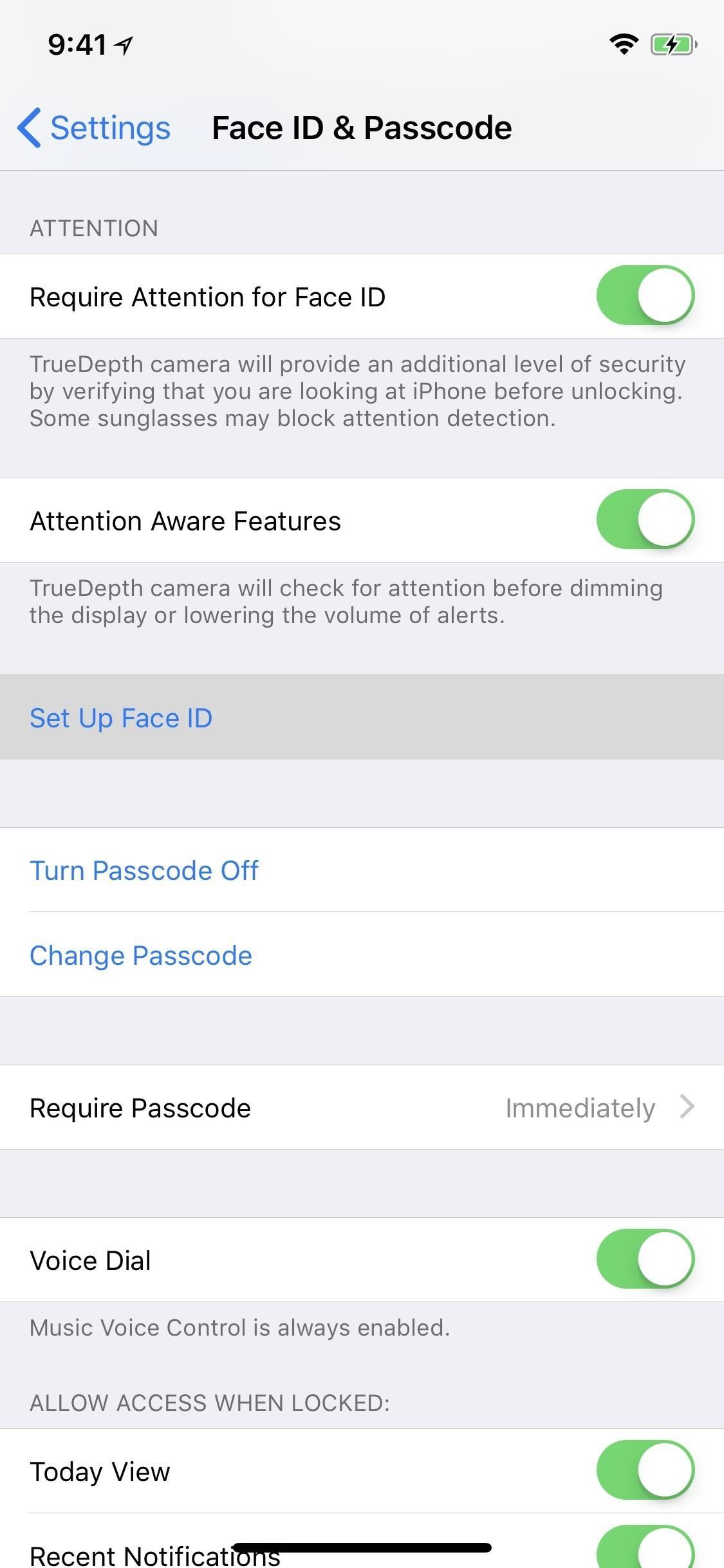The image size is (724, 1568).
Task: Tap the Wi-Fi status icon
Action: (622, 44)
